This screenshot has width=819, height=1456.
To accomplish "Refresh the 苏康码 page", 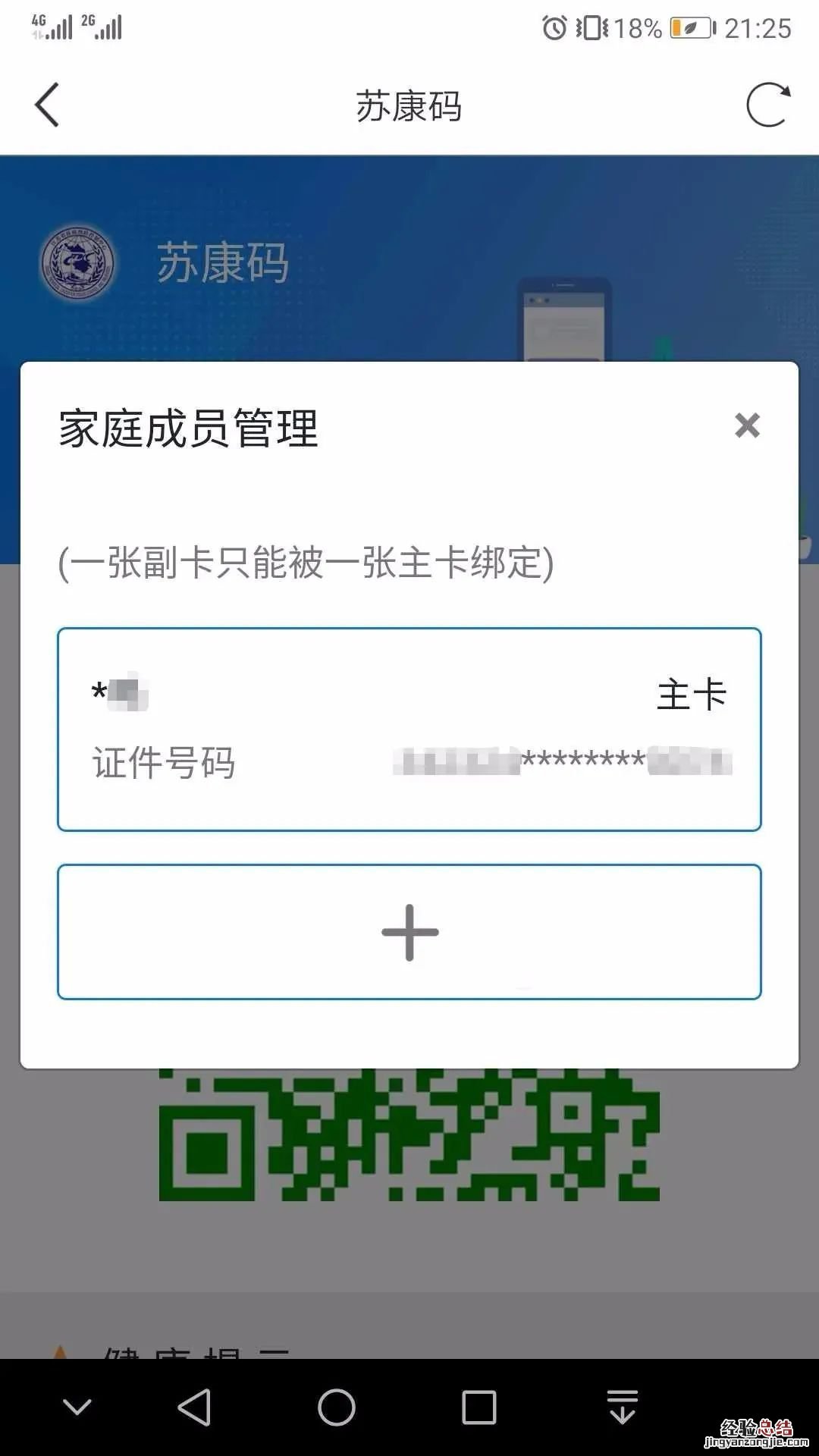I will (x=767, y=105).
